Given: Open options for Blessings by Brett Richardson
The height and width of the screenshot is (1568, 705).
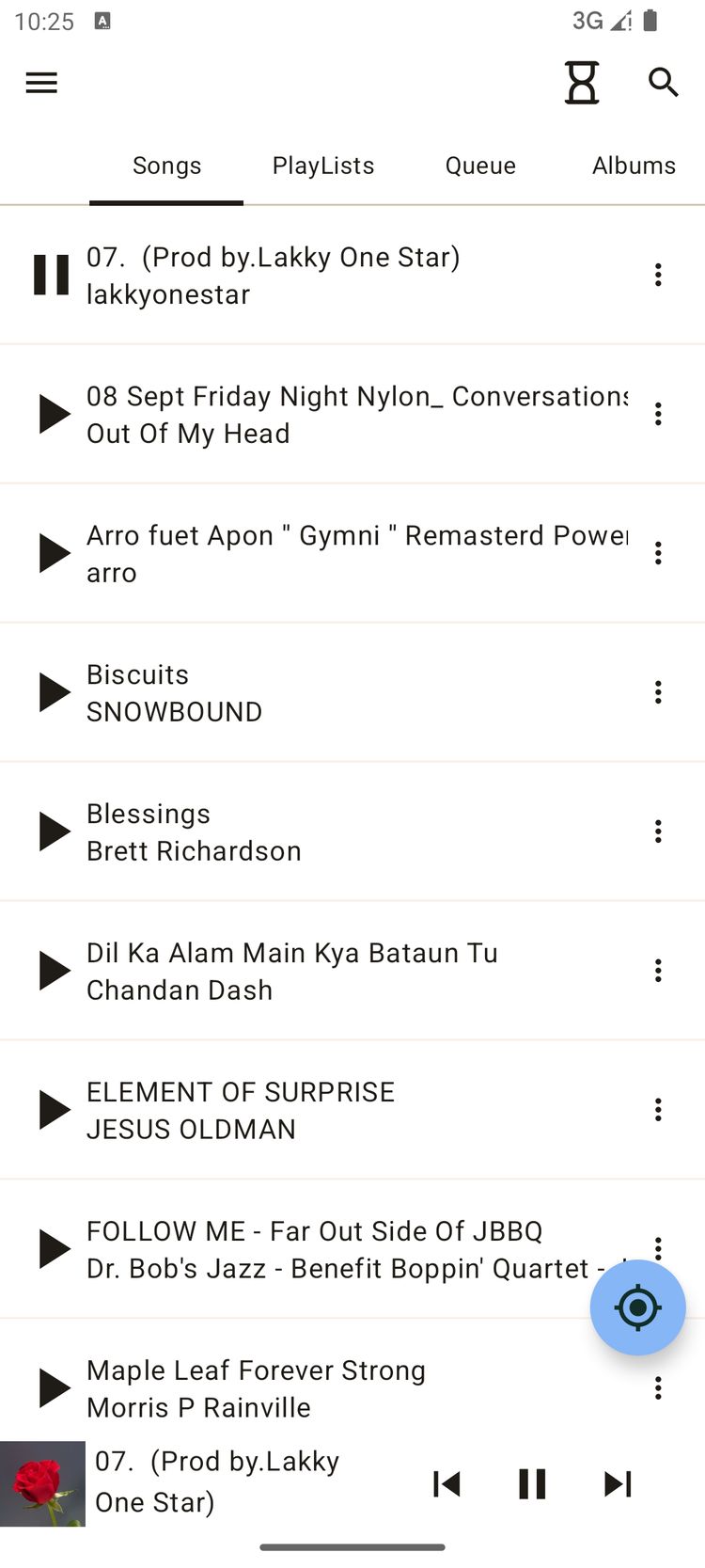Looking at the screenshot, I should coord(658,832).
